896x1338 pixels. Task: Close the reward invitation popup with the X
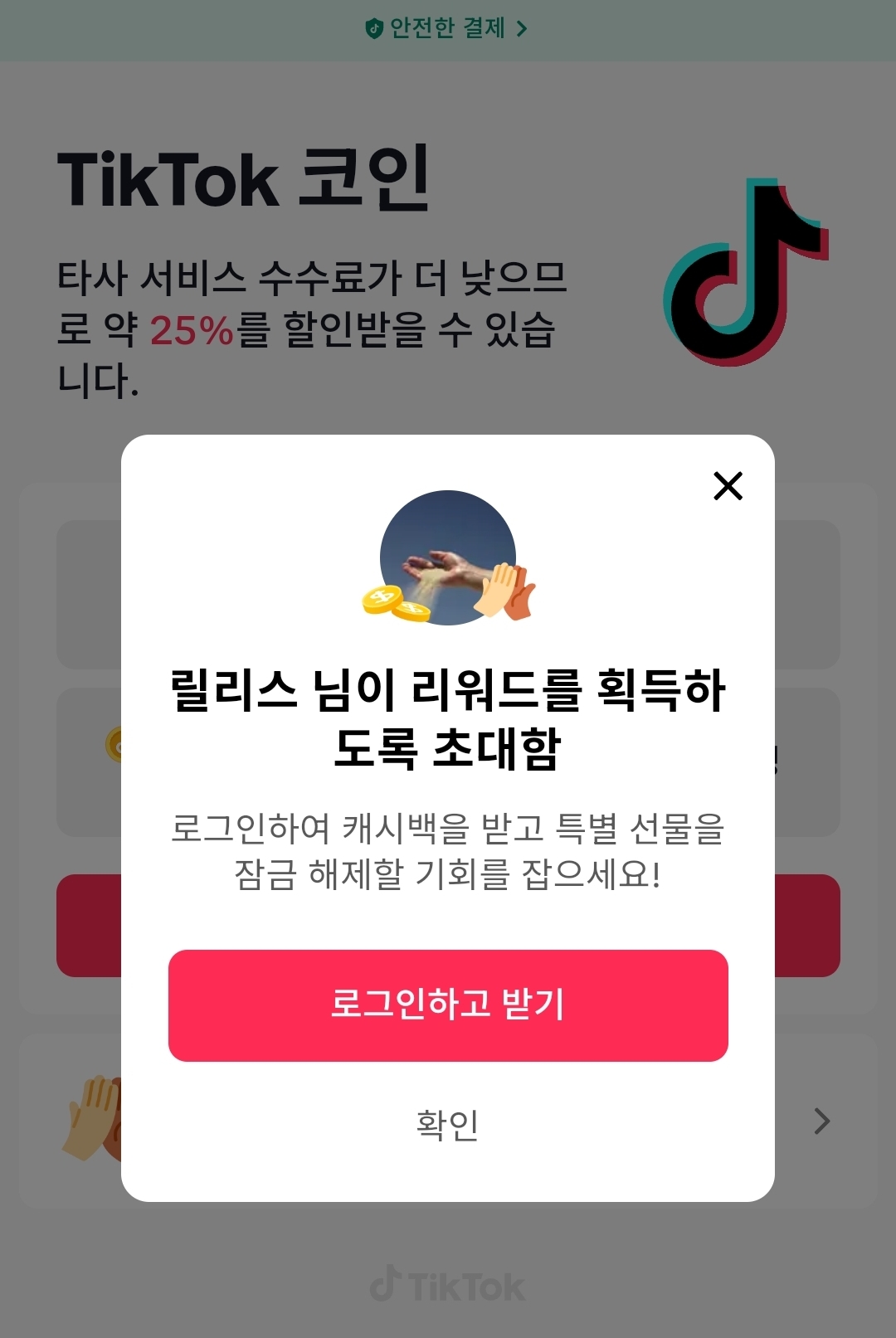coord(728,487)
